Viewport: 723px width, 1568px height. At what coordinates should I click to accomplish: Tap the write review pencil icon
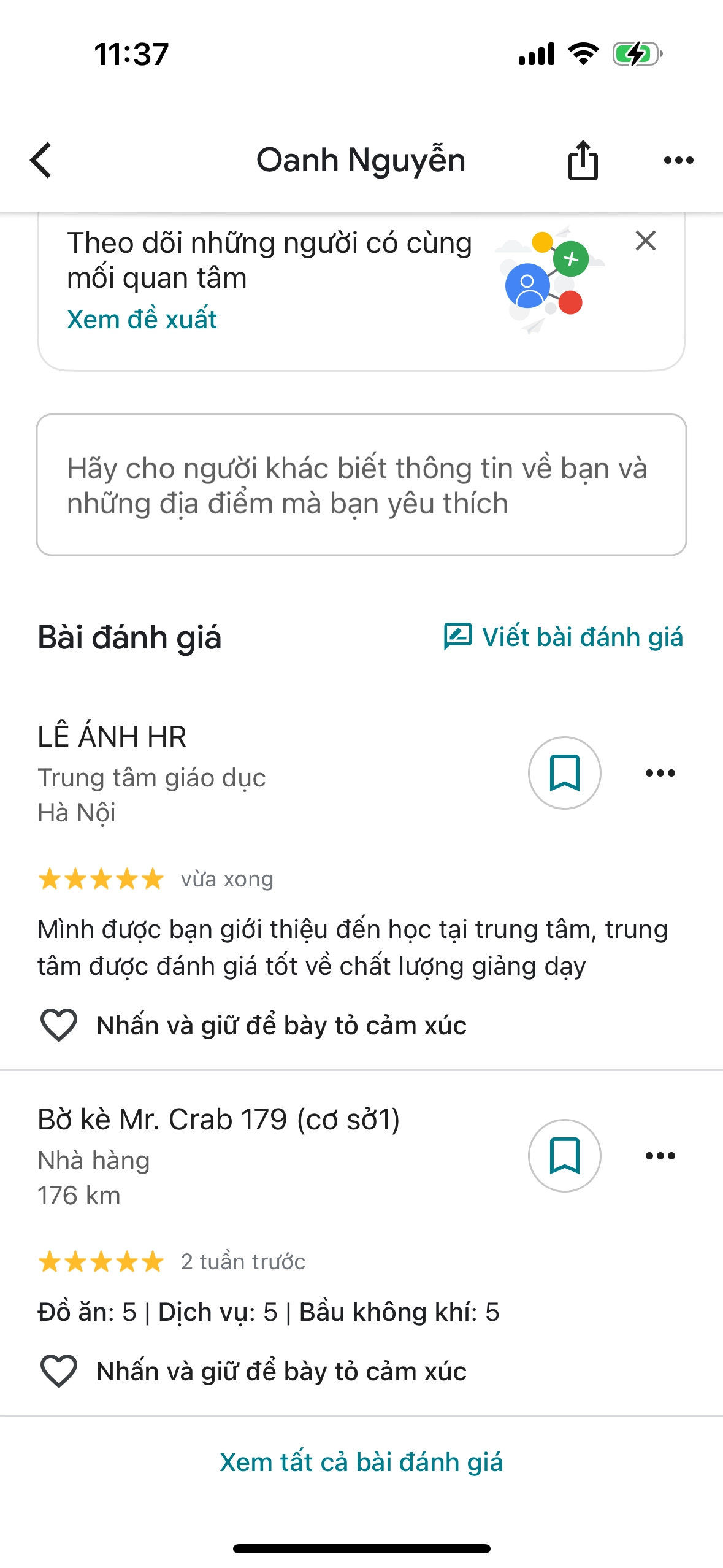[456, 637]
